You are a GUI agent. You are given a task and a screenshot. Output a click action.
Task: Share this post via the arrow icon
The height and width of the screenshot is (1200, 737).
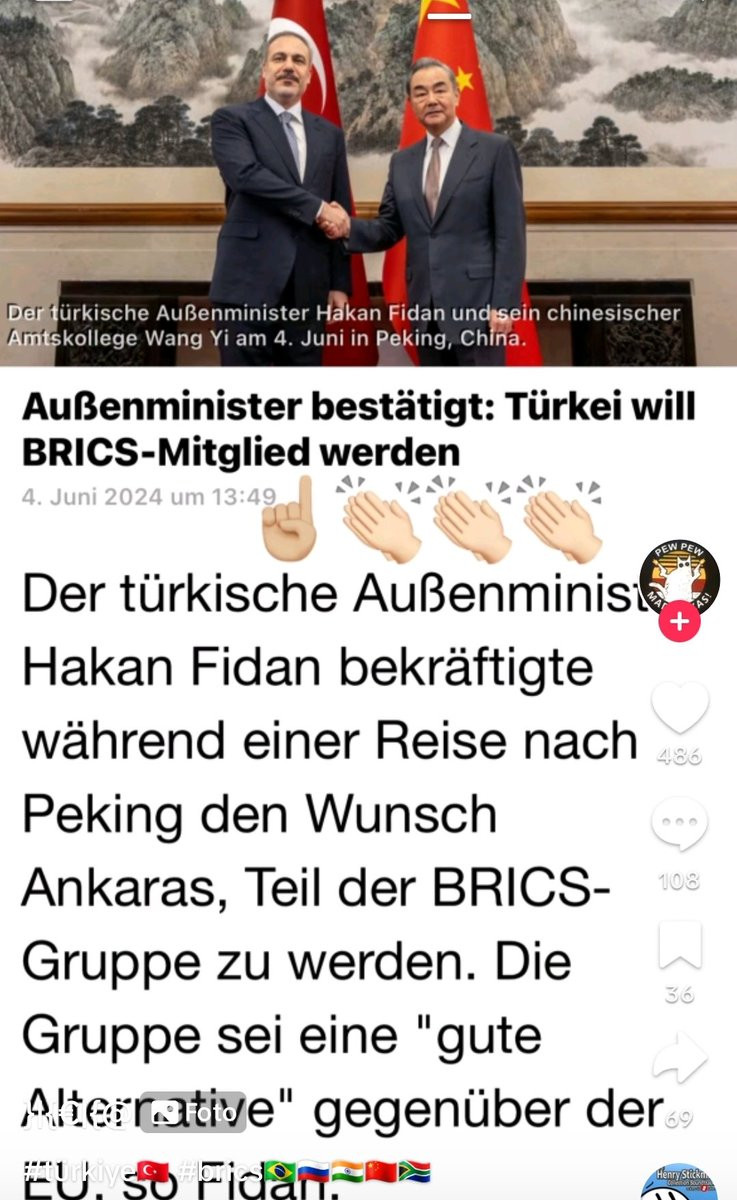point(680,1060)
